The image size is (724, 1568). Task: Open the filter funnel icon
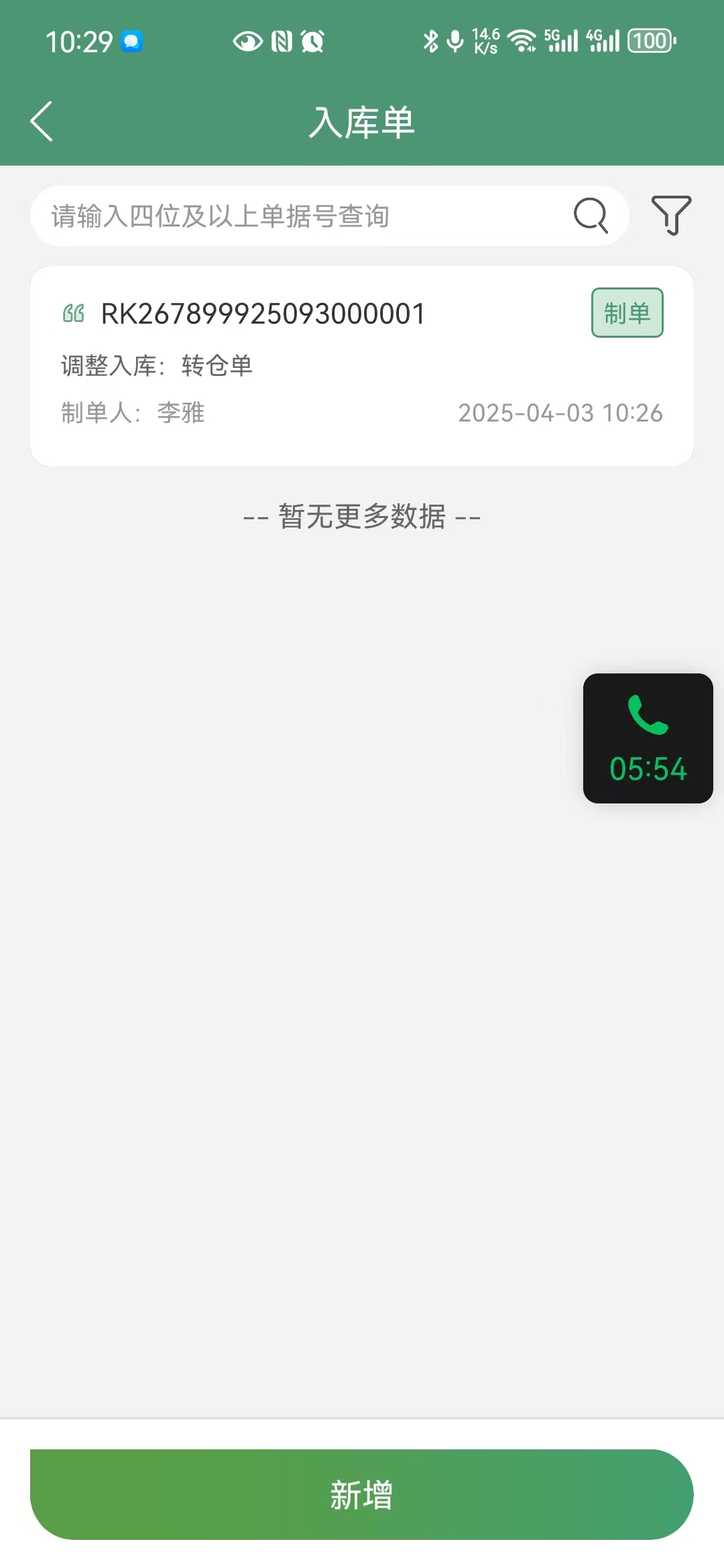tap(671, 215)
